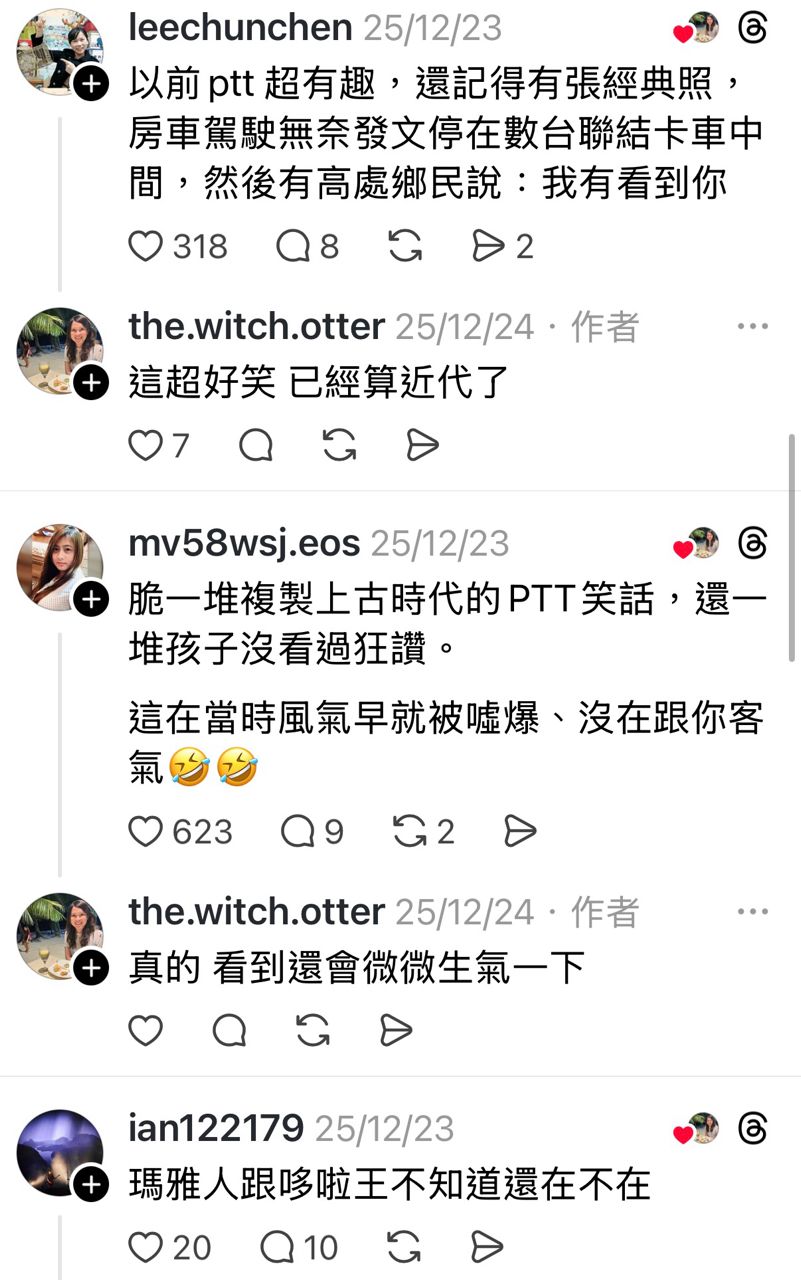Like the reply 這超好笑 已經算近代了
Image resolution: width=801 pixels, height=1280 pixels.
point(146,445)
